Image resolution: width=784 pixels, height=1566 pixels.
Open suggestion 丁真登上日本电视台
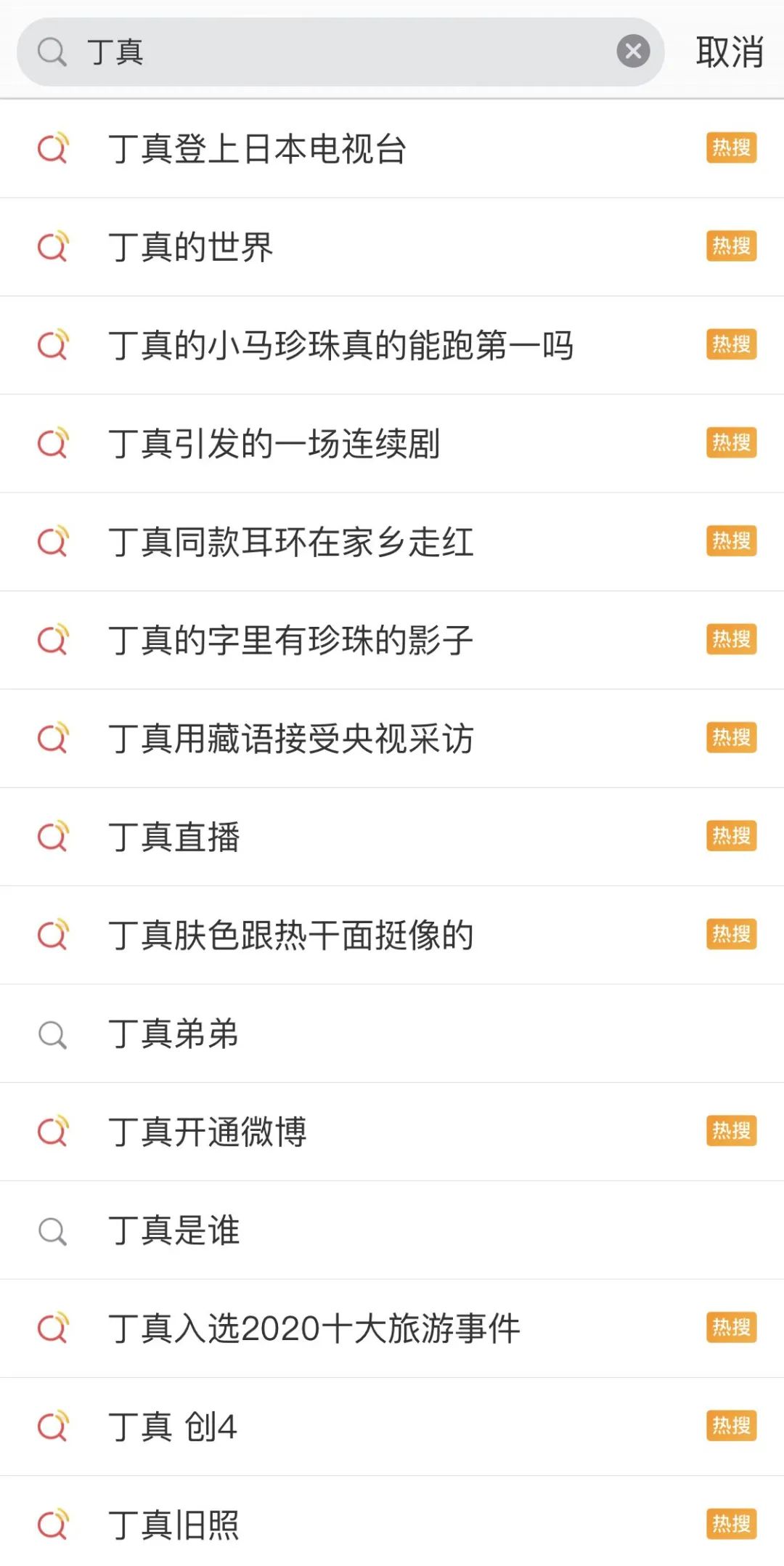pyautogui.click(x=257, y=149)
